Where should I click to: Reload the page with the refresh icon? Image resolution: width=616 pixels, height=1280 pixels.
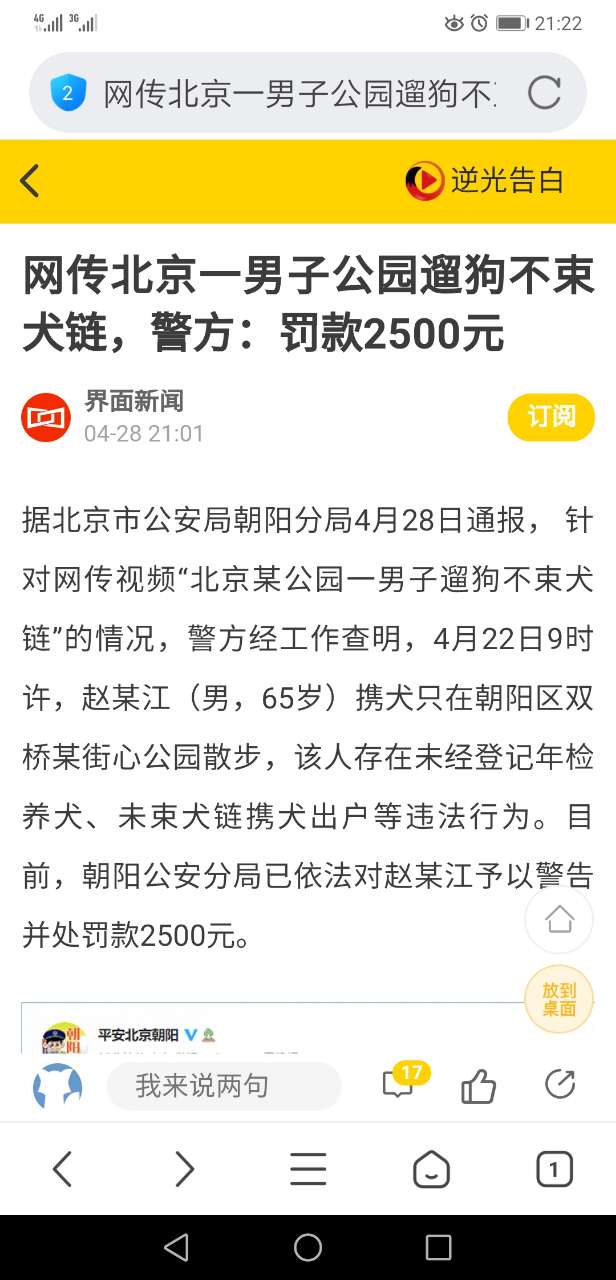[544, 94]
